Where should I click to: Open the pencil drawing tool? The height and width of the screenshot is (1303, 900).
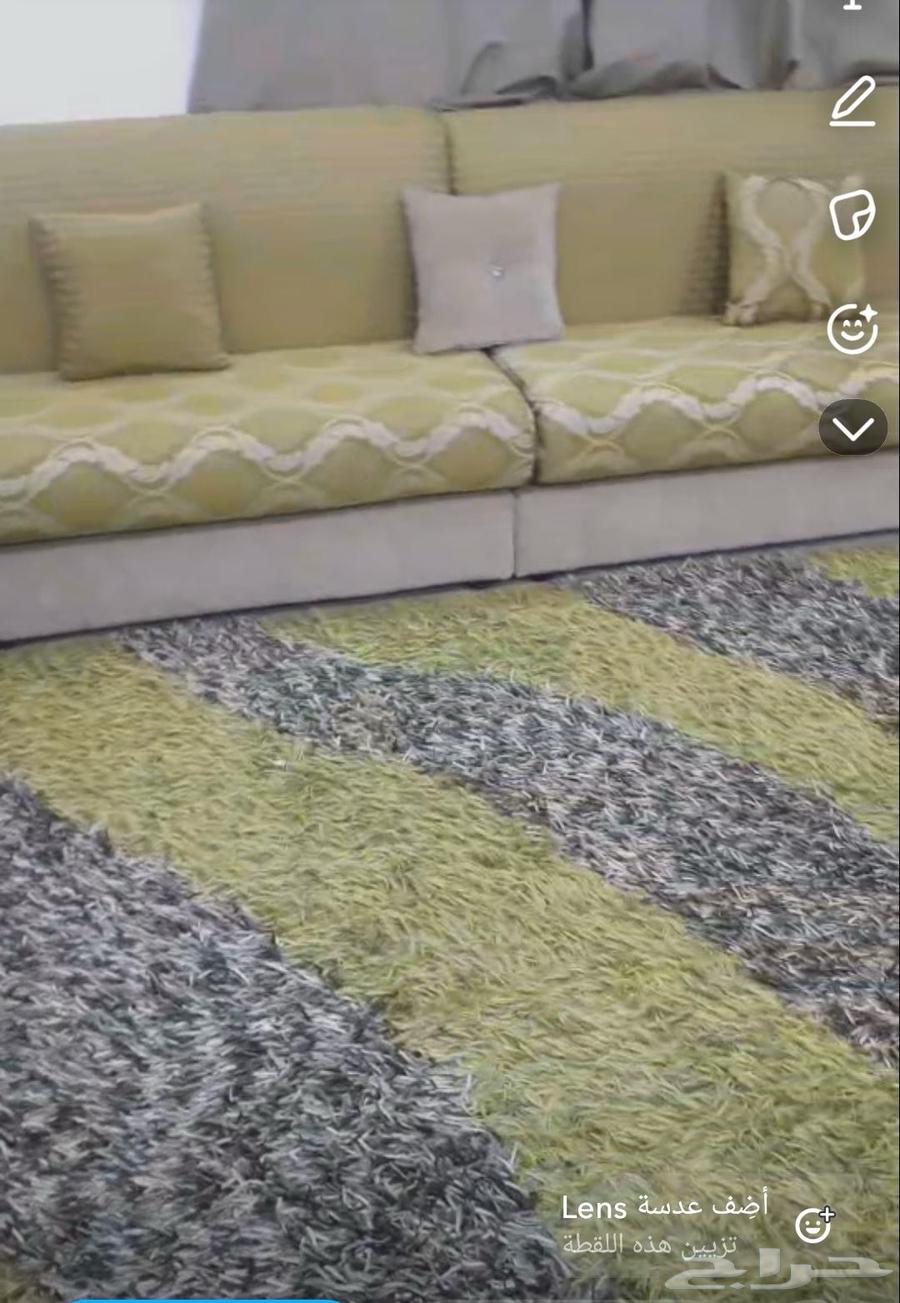pos(853,102)
